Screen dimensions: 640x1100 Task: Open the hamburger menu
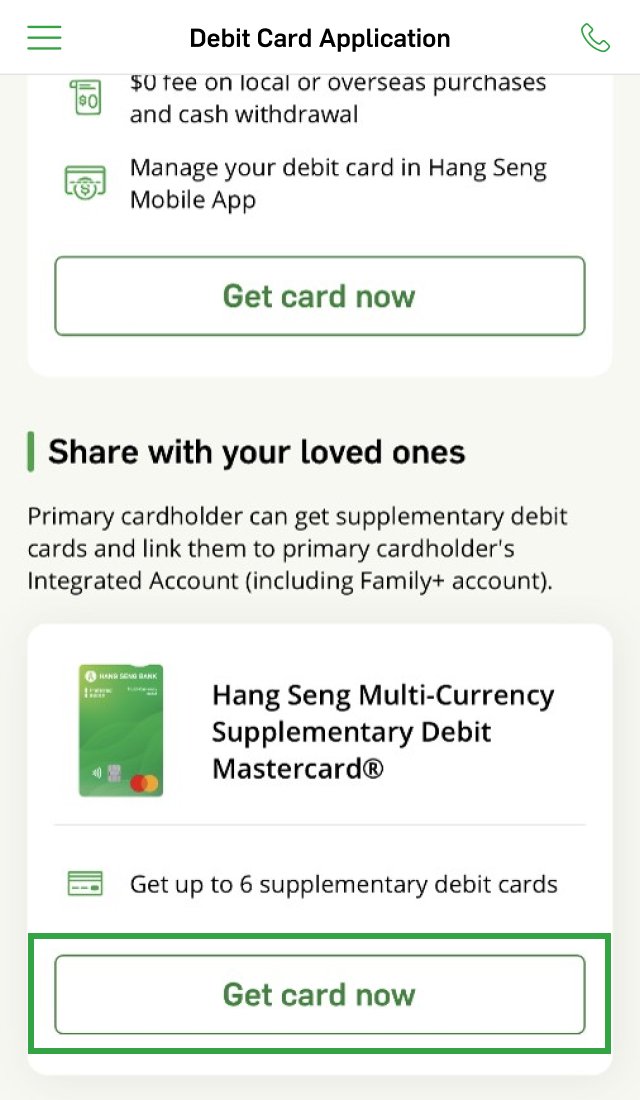44,38
